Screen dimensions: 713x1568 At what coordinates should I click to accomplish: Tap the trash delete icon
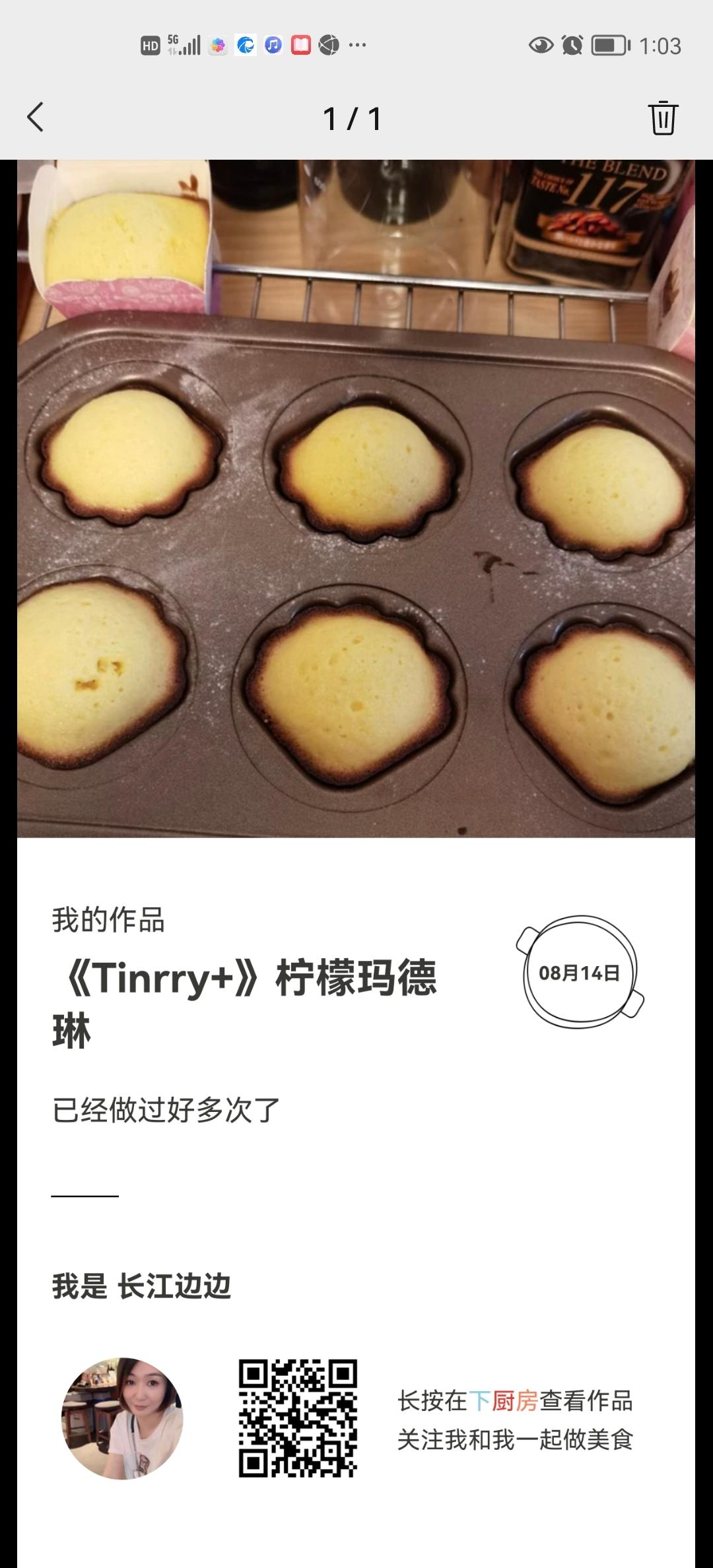(664, 117)
